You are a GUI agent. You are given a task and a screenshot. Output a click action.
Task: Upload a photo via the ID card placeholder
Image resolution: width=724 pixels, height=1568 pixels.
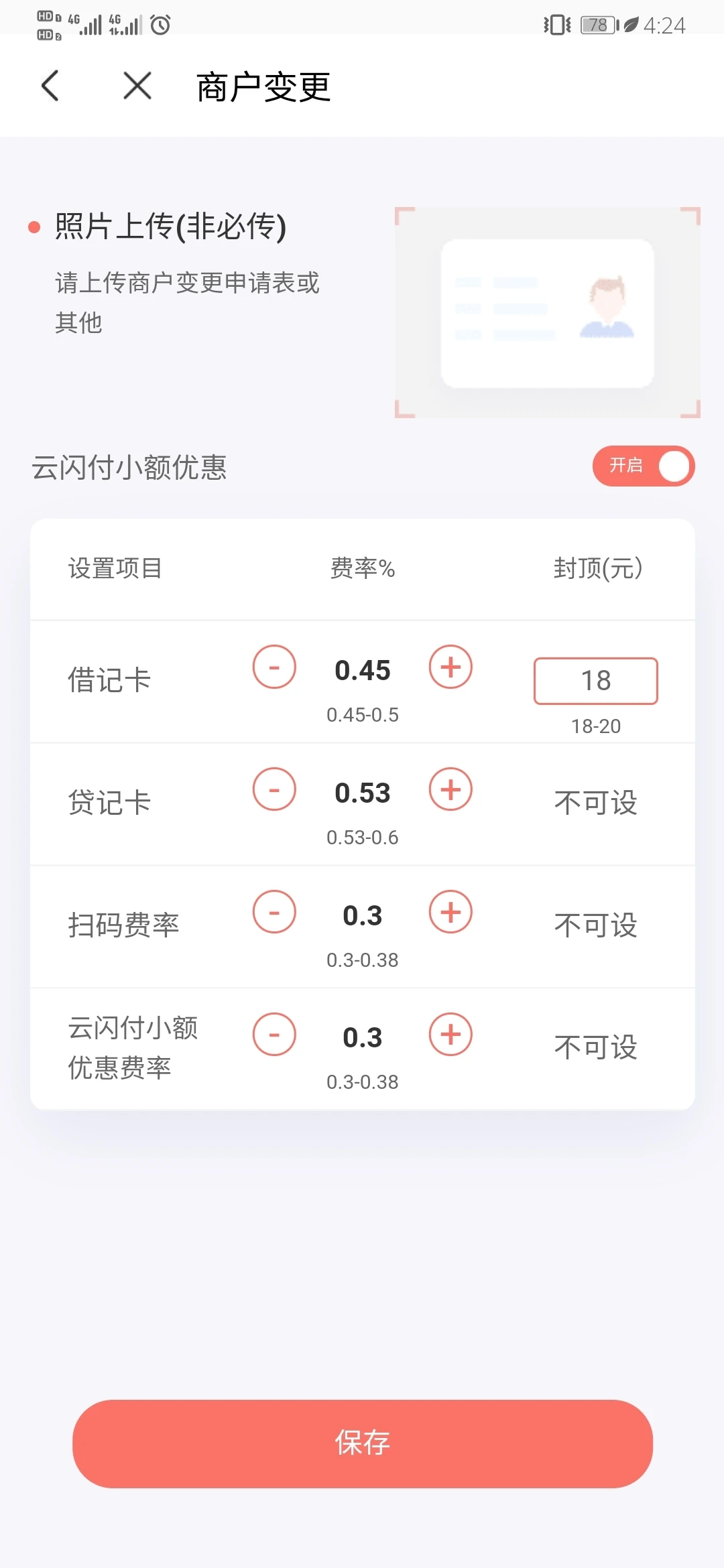click(547, 313)
